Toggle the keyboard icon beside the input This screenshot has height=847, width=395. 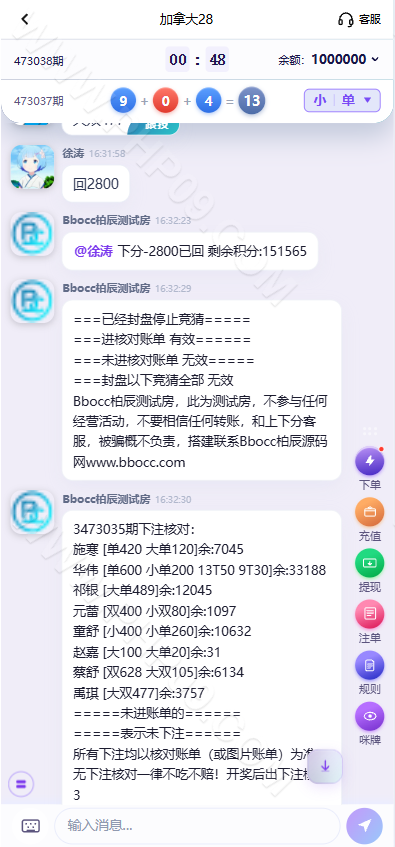(x=30, y=825)
